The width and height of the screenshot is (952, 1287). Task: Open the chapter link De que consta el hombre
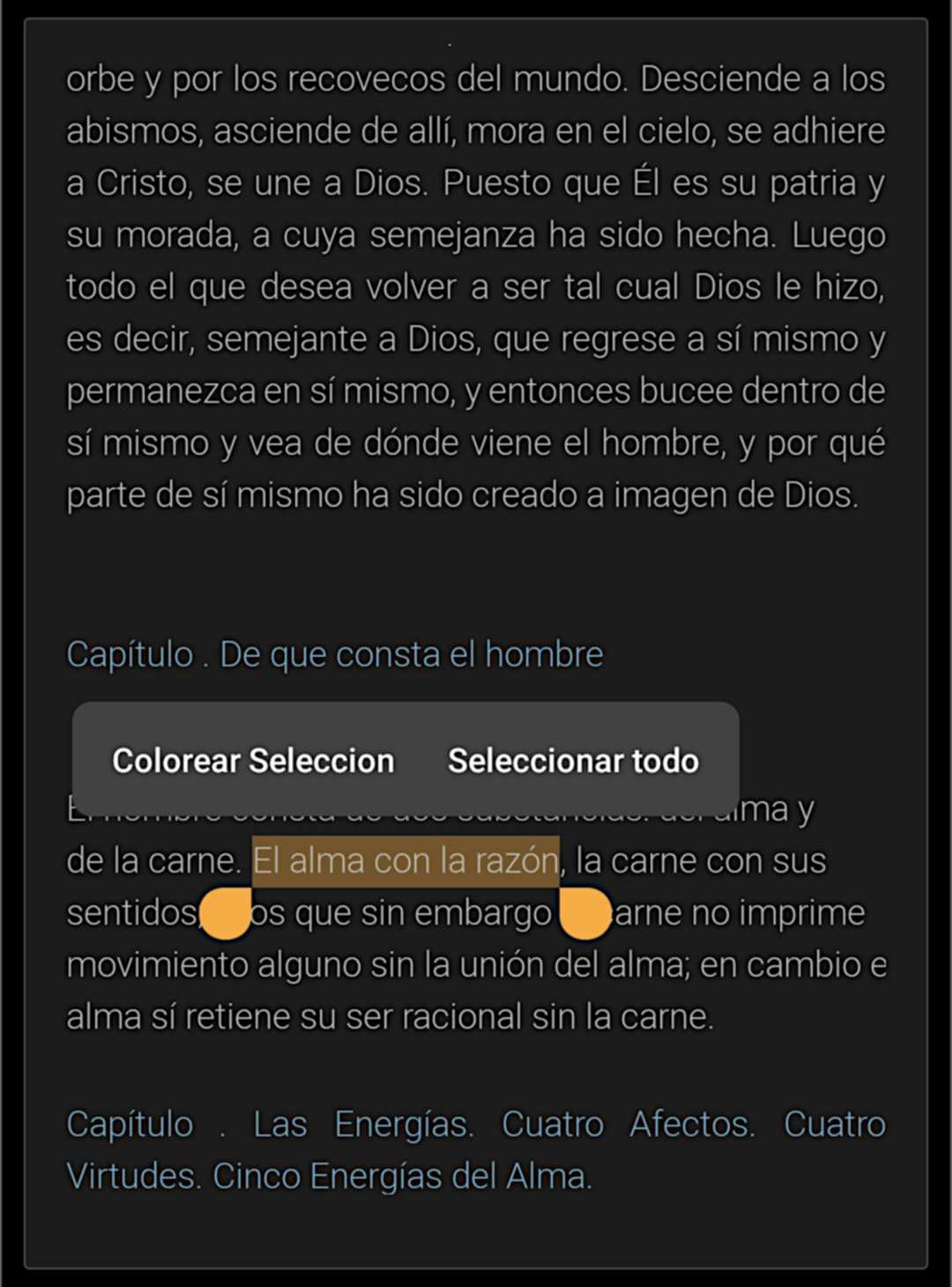[335, 655]
